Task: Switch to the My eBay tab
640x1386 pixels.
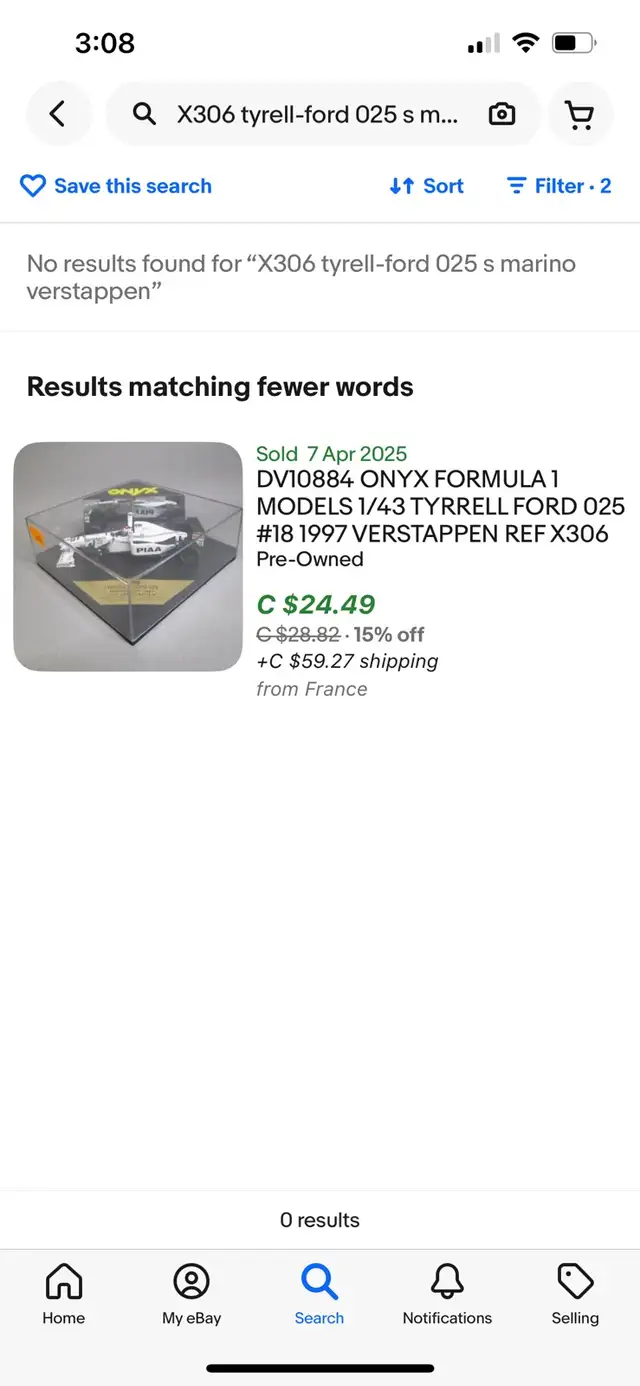Action: [192, 1294]
